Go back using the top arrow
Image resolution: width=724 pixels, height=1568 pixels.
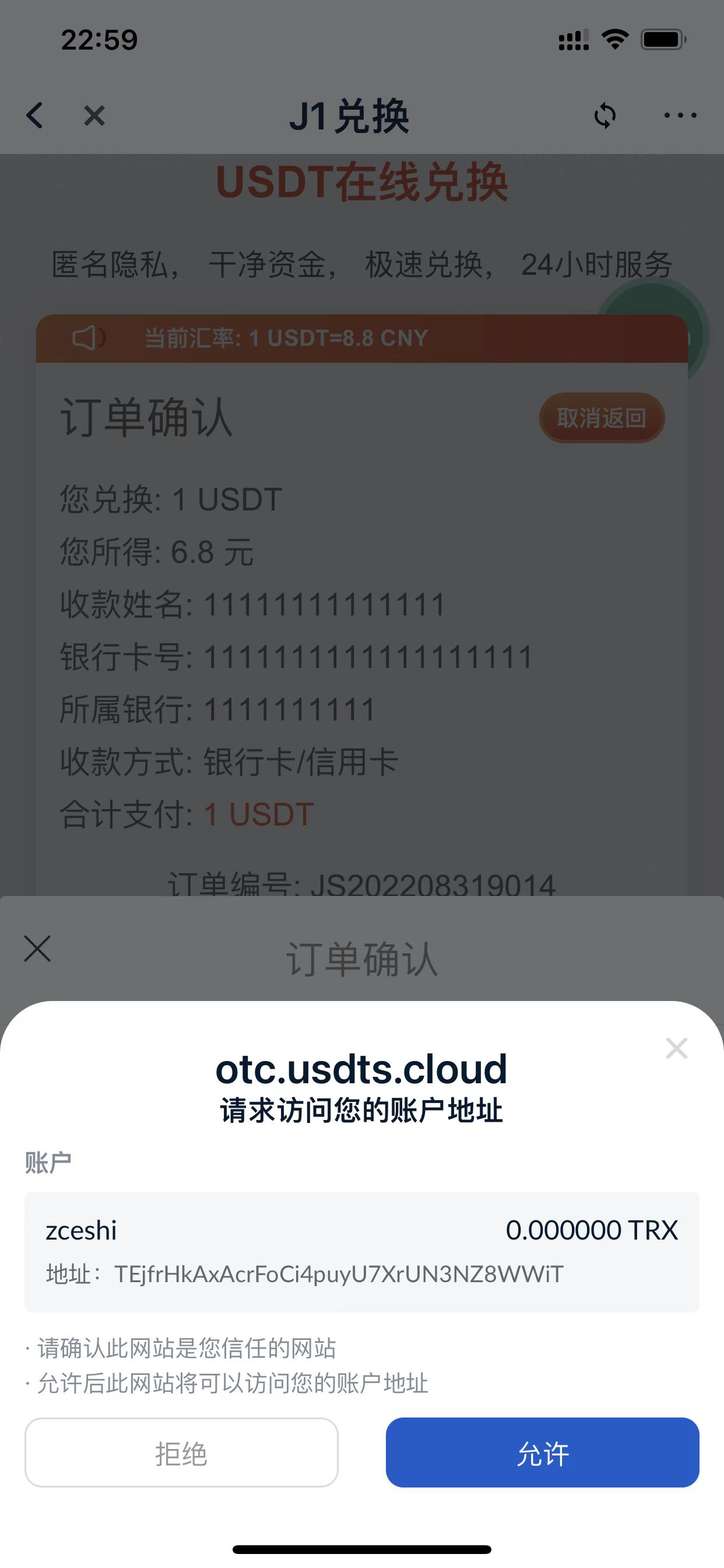coord(34,115)
